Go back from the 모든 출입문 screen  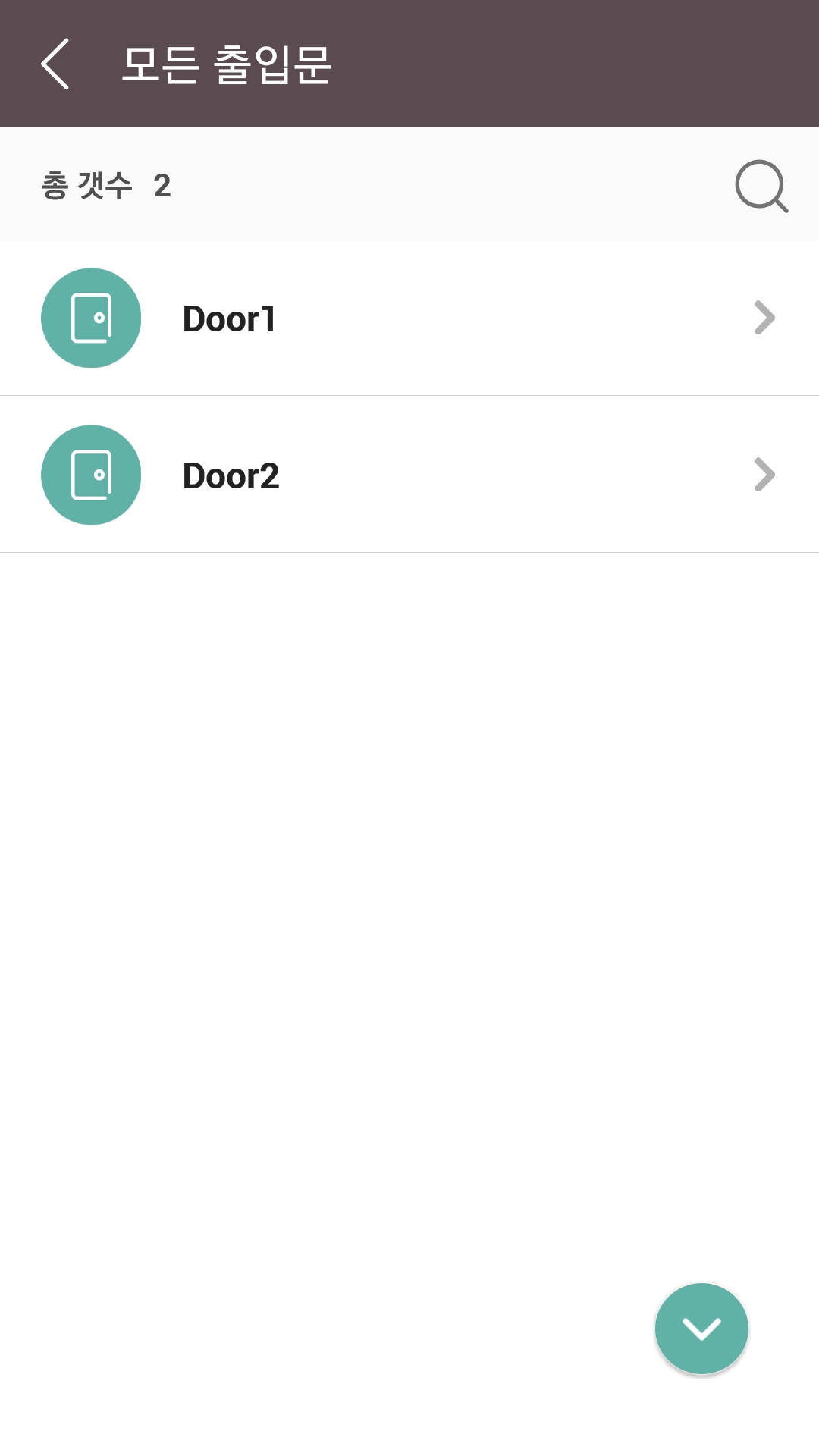pos(55,64)
